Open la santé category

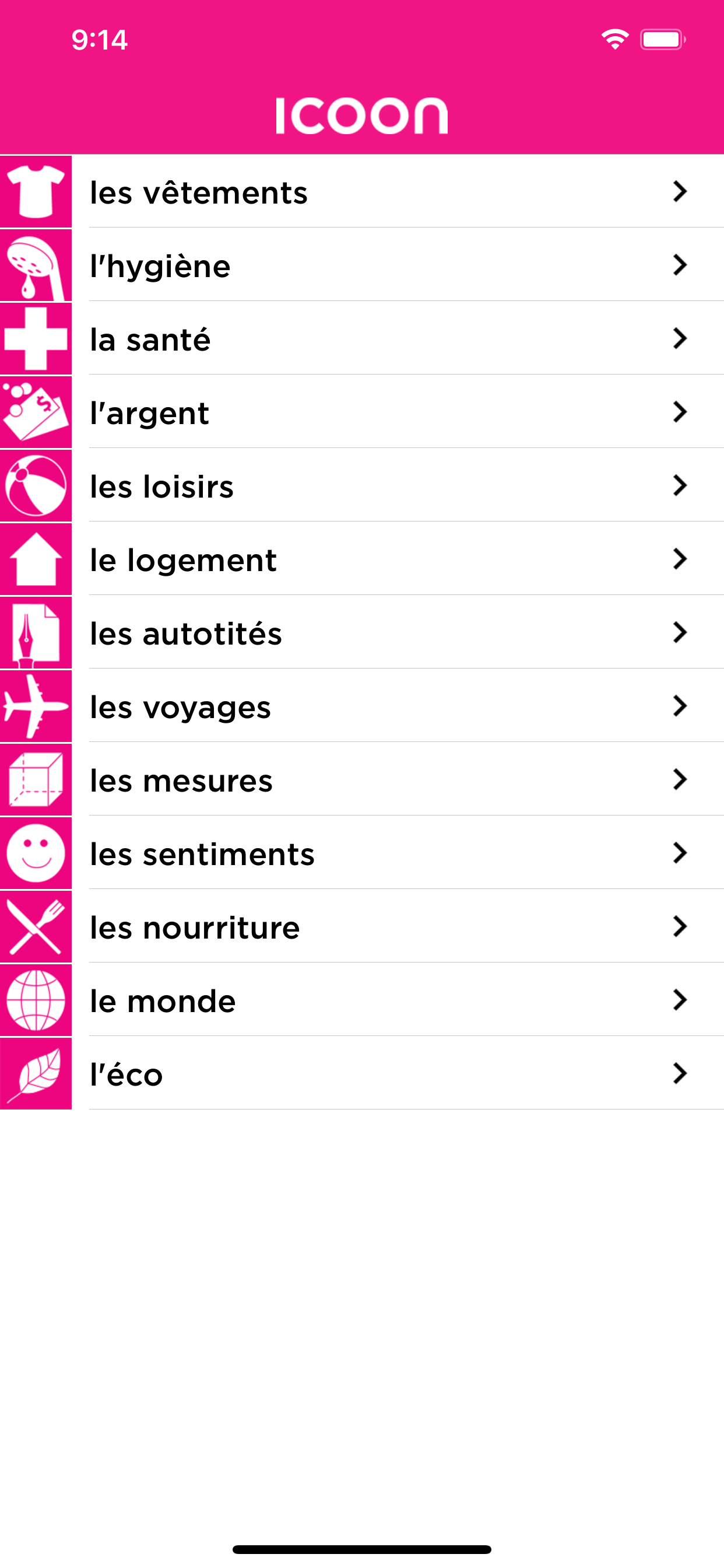[362, 338]
